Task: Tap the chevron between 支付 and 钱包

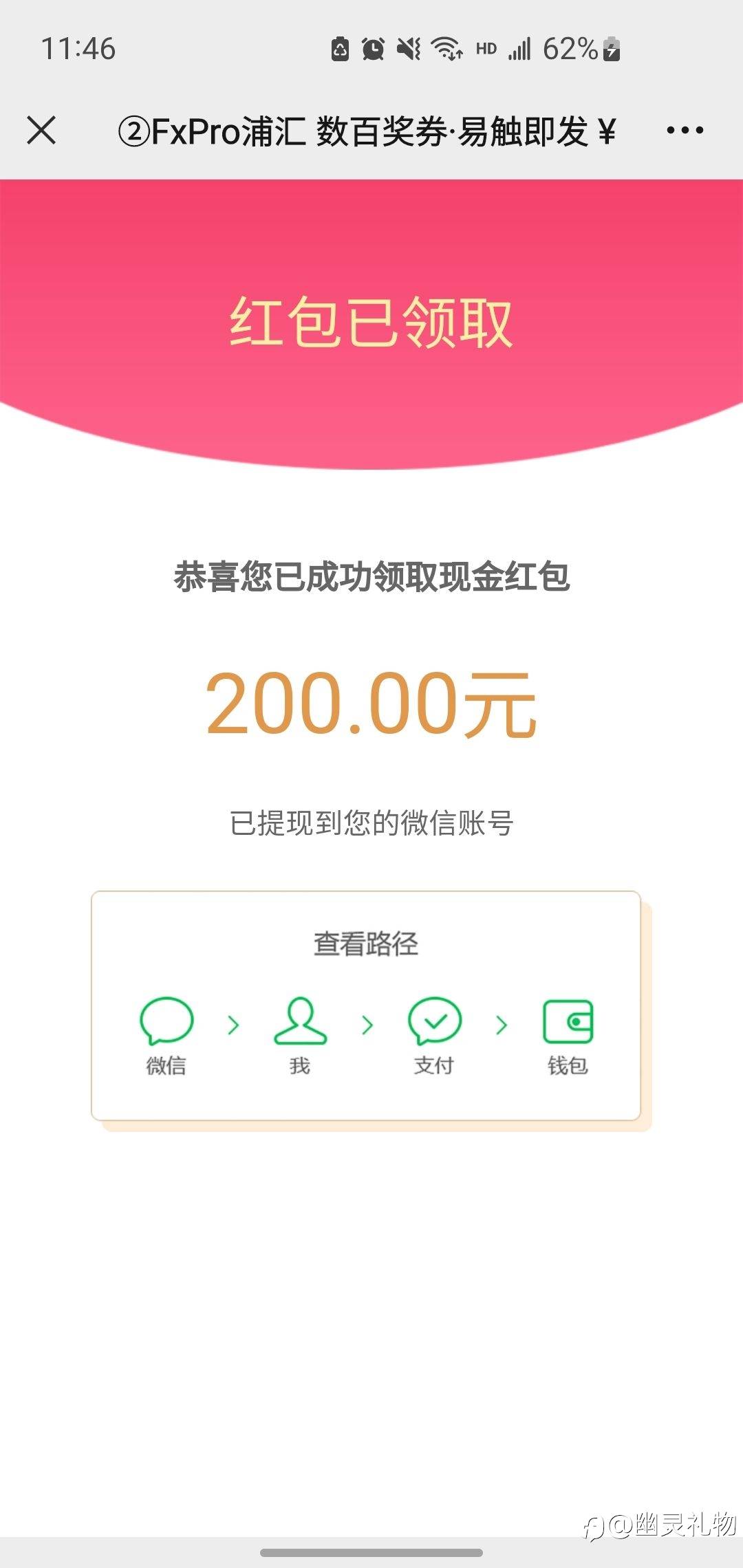Action: [502, 1025]
